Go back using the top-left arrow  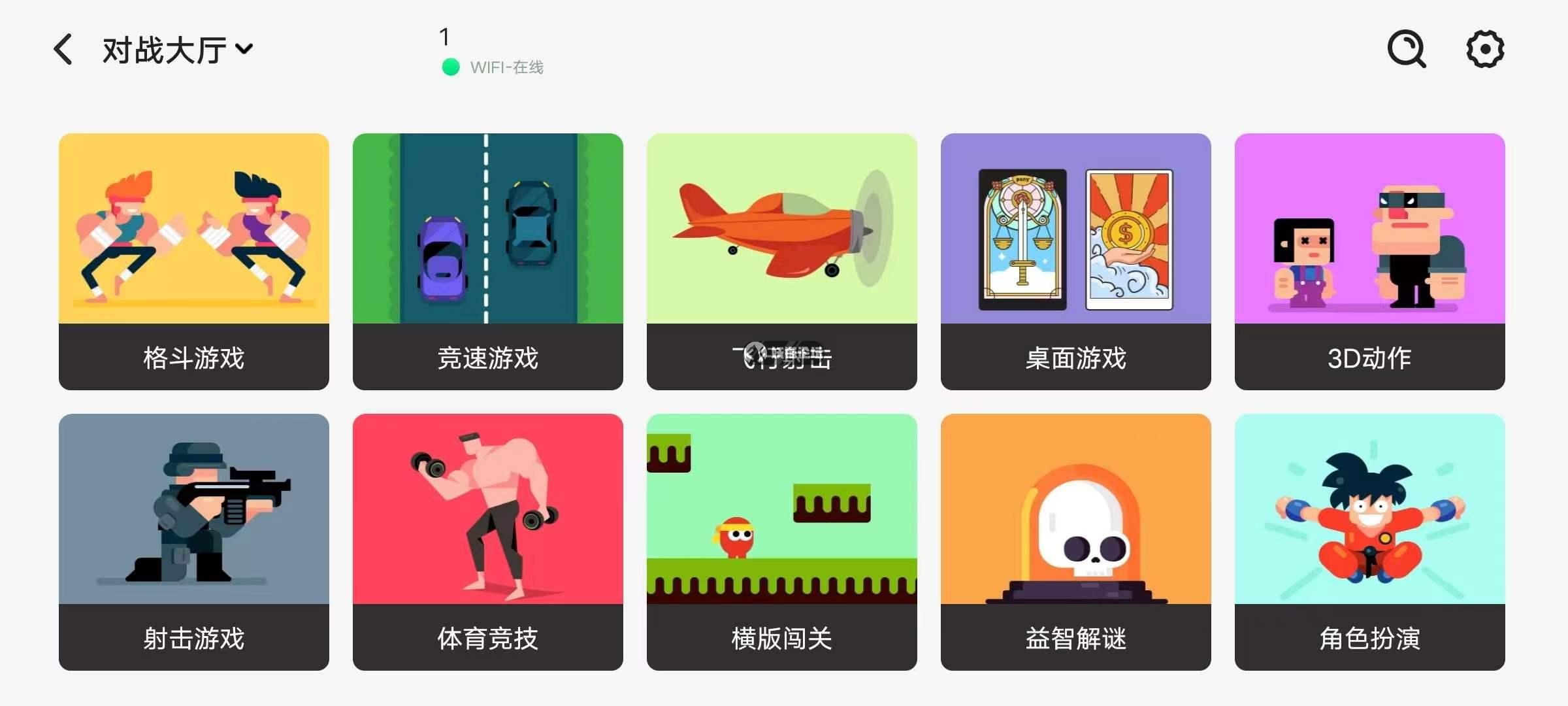point(63,50)
